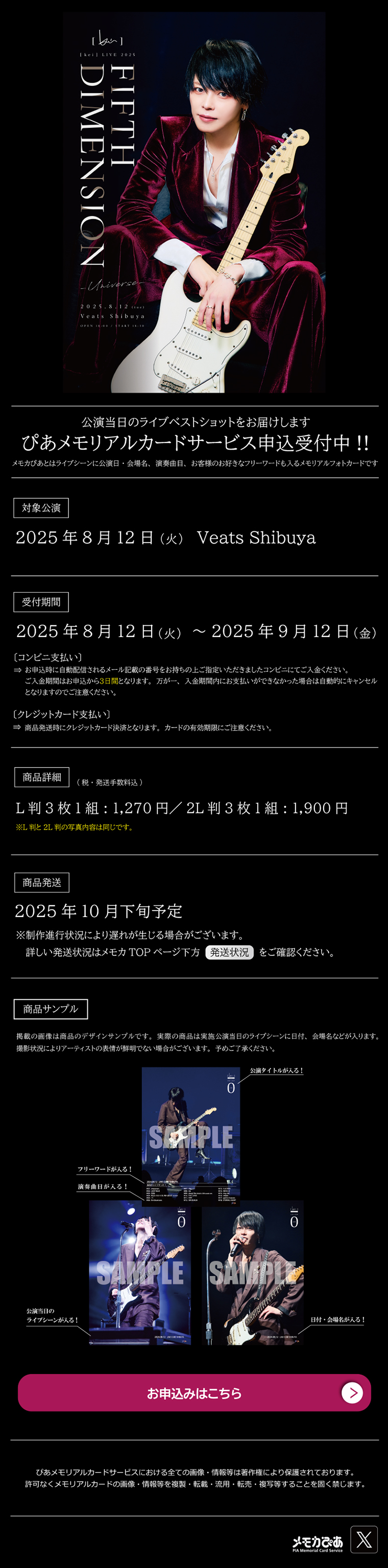
Task: Open the X social media icon
Action: pyautogui.click(x=363, y=1539)
